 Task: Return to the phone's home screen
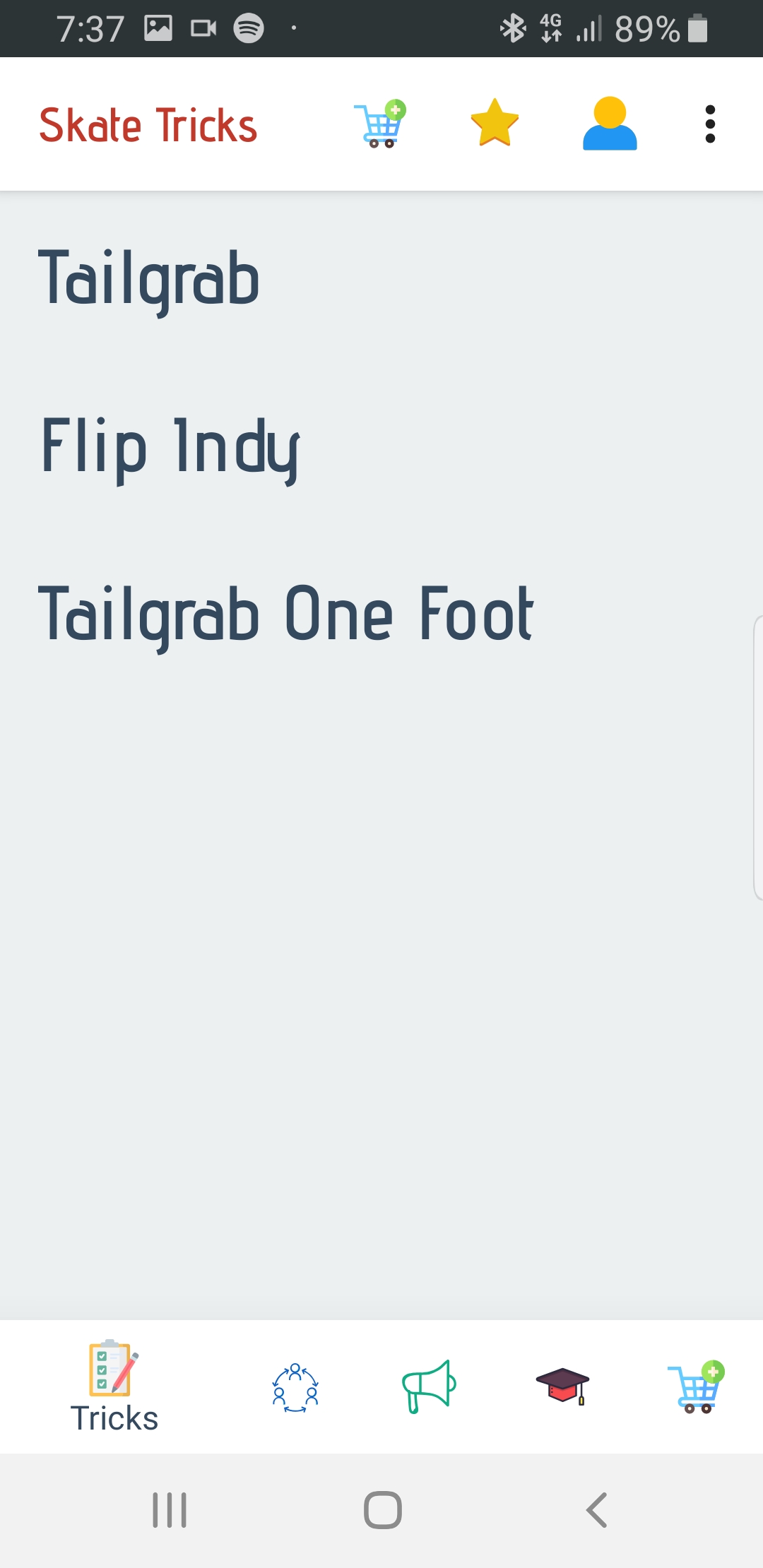pyautogui.click(x=382, y=1510)
